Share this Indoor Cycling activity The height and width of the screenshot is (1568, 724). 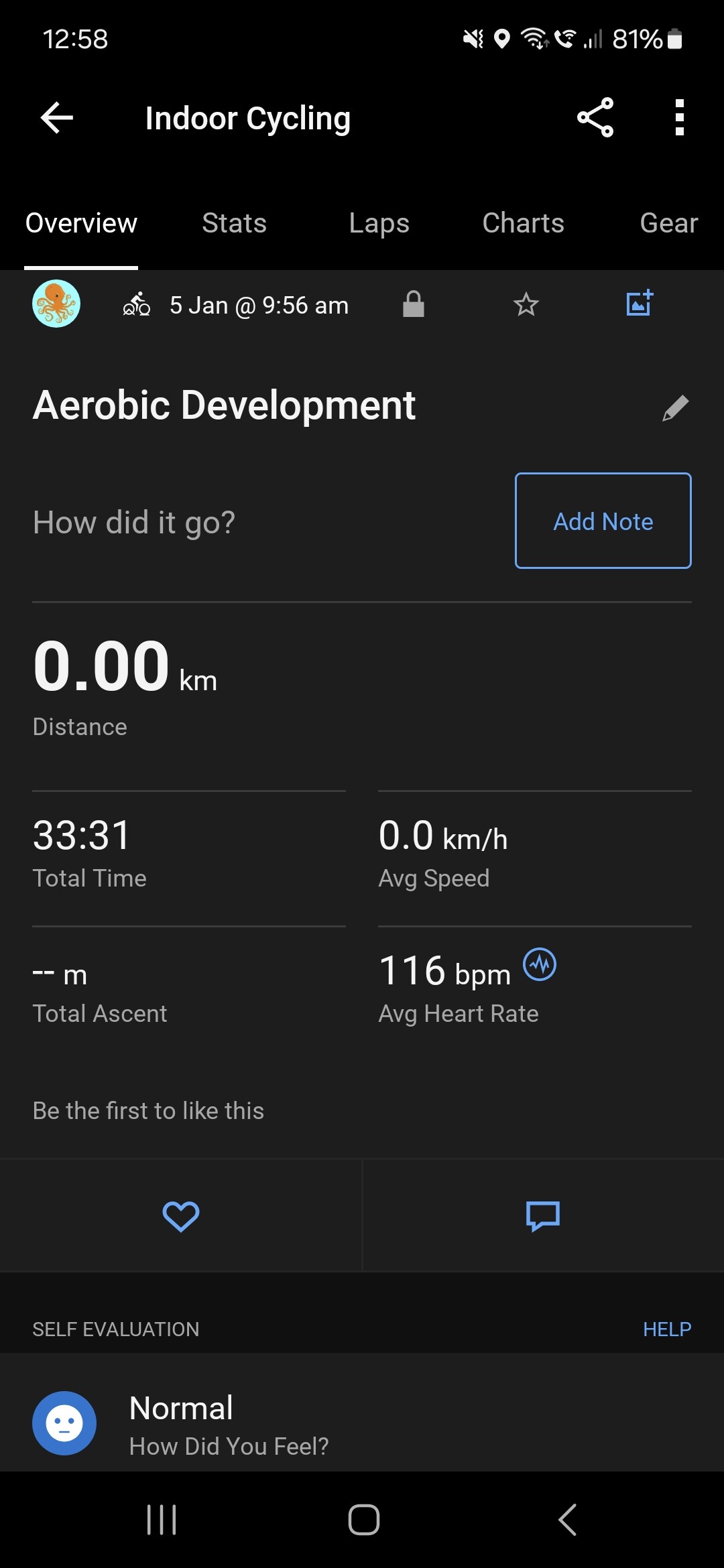[x=595, y=117]
